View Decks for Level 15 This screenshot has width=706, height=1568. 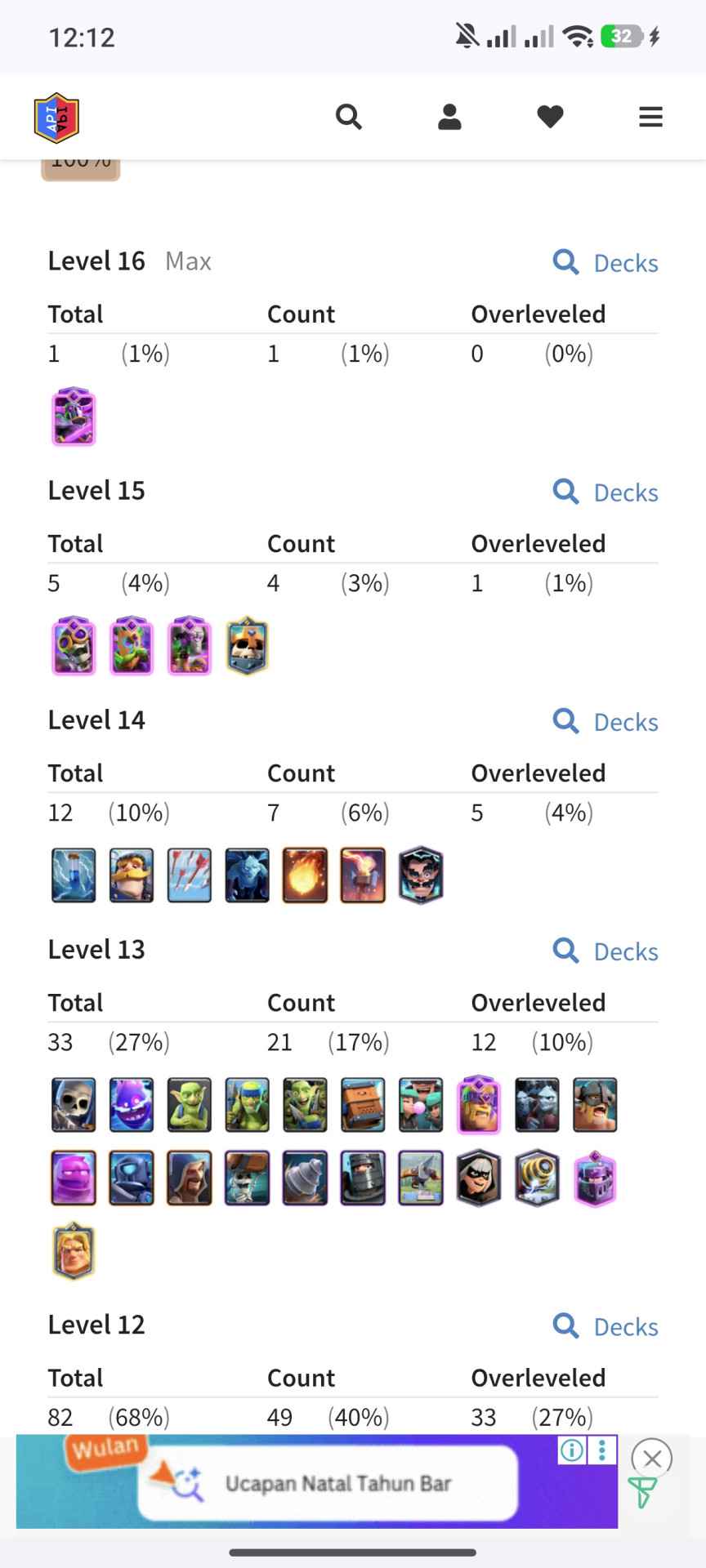(606, 492)
